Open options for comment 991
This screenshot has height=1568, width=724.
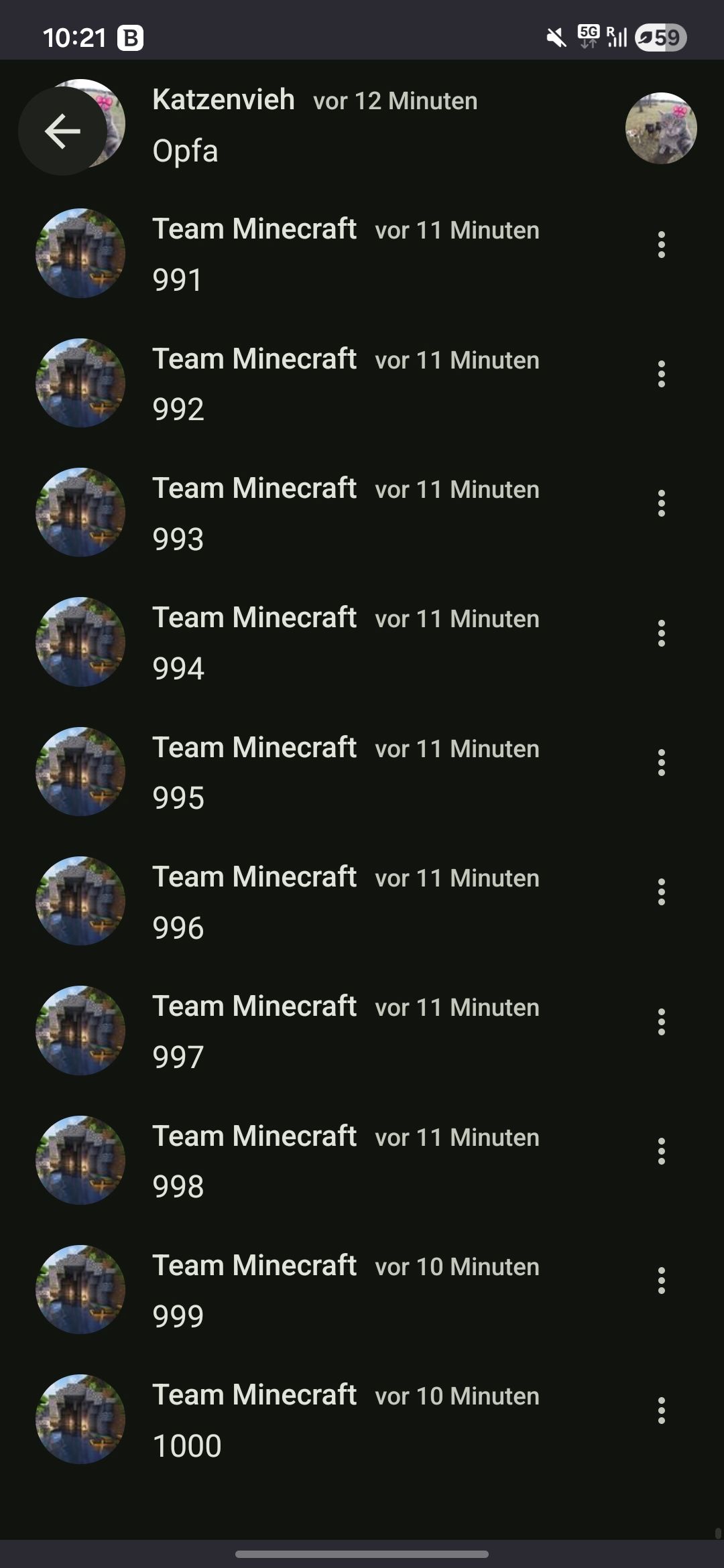pos(661,245)
